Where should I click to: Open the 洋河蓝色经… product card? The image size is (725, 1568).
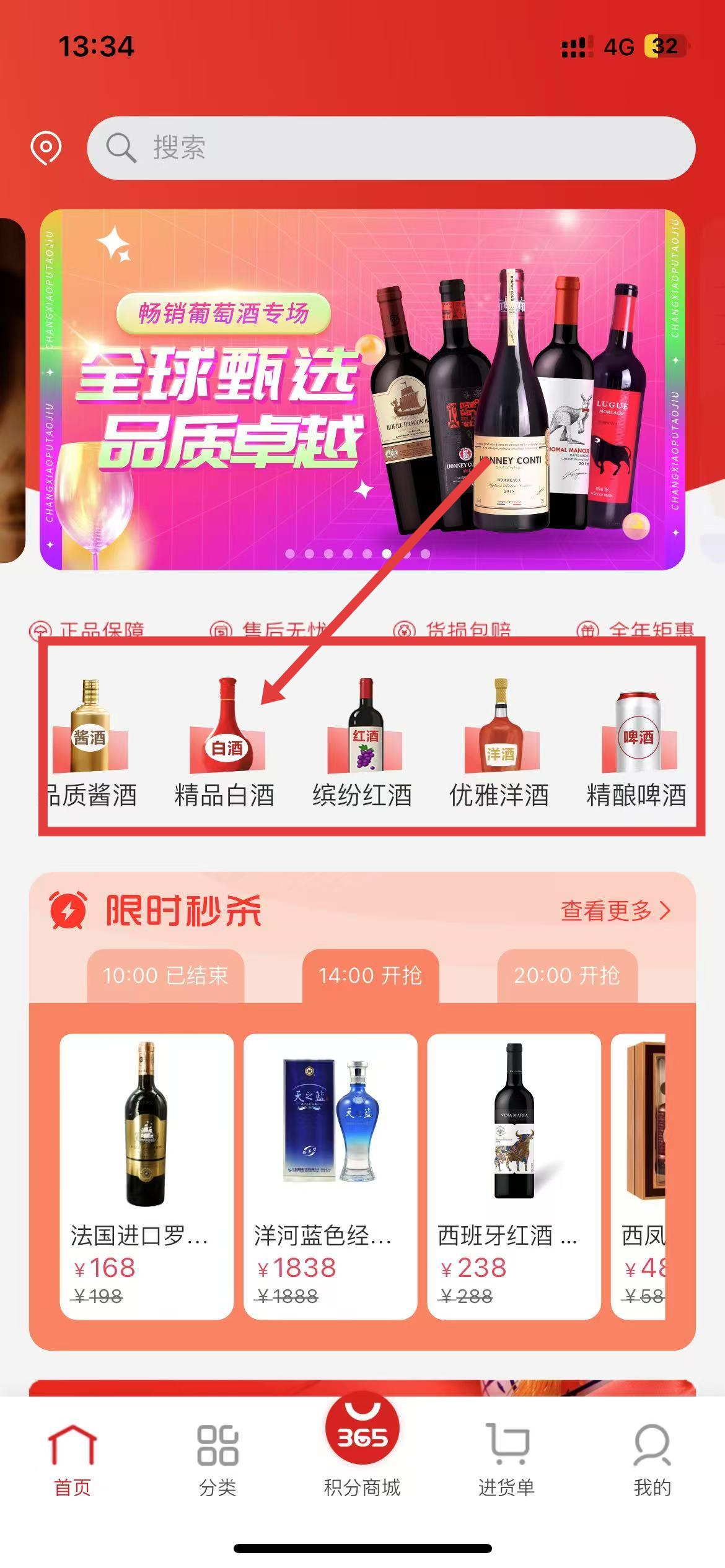coord(330,1175)
